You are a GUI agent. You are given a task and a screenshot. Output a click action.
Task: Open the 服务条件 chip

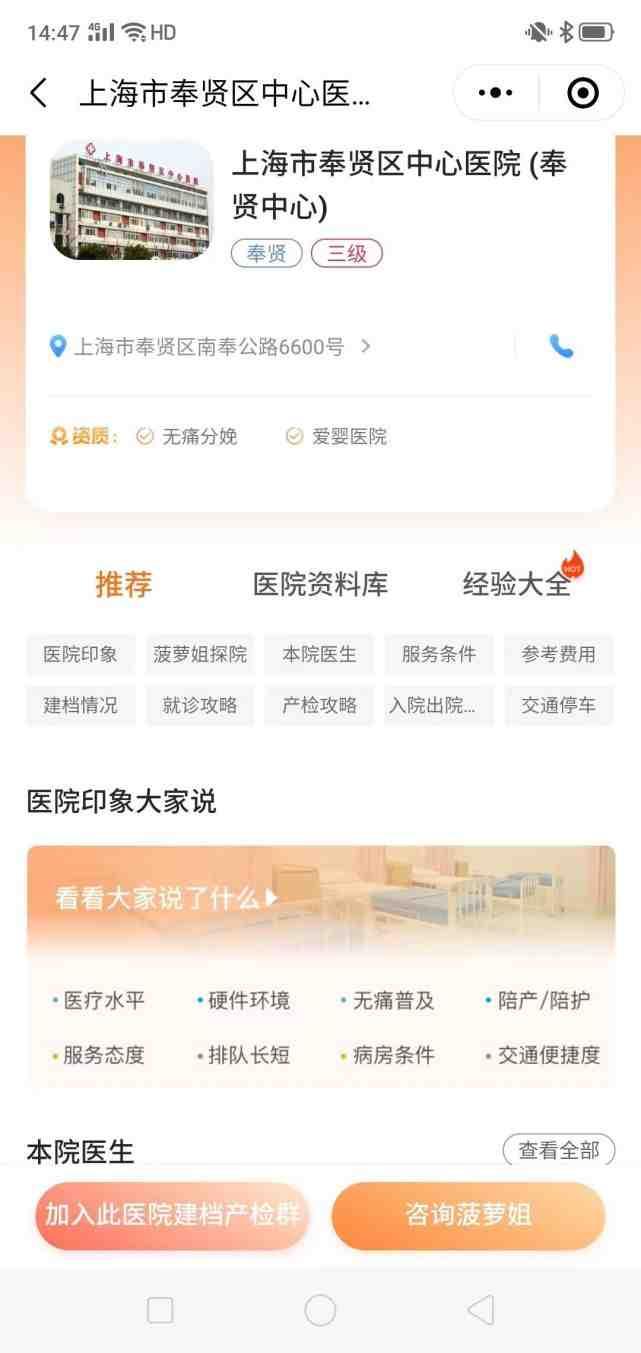(x=439, y=655)
